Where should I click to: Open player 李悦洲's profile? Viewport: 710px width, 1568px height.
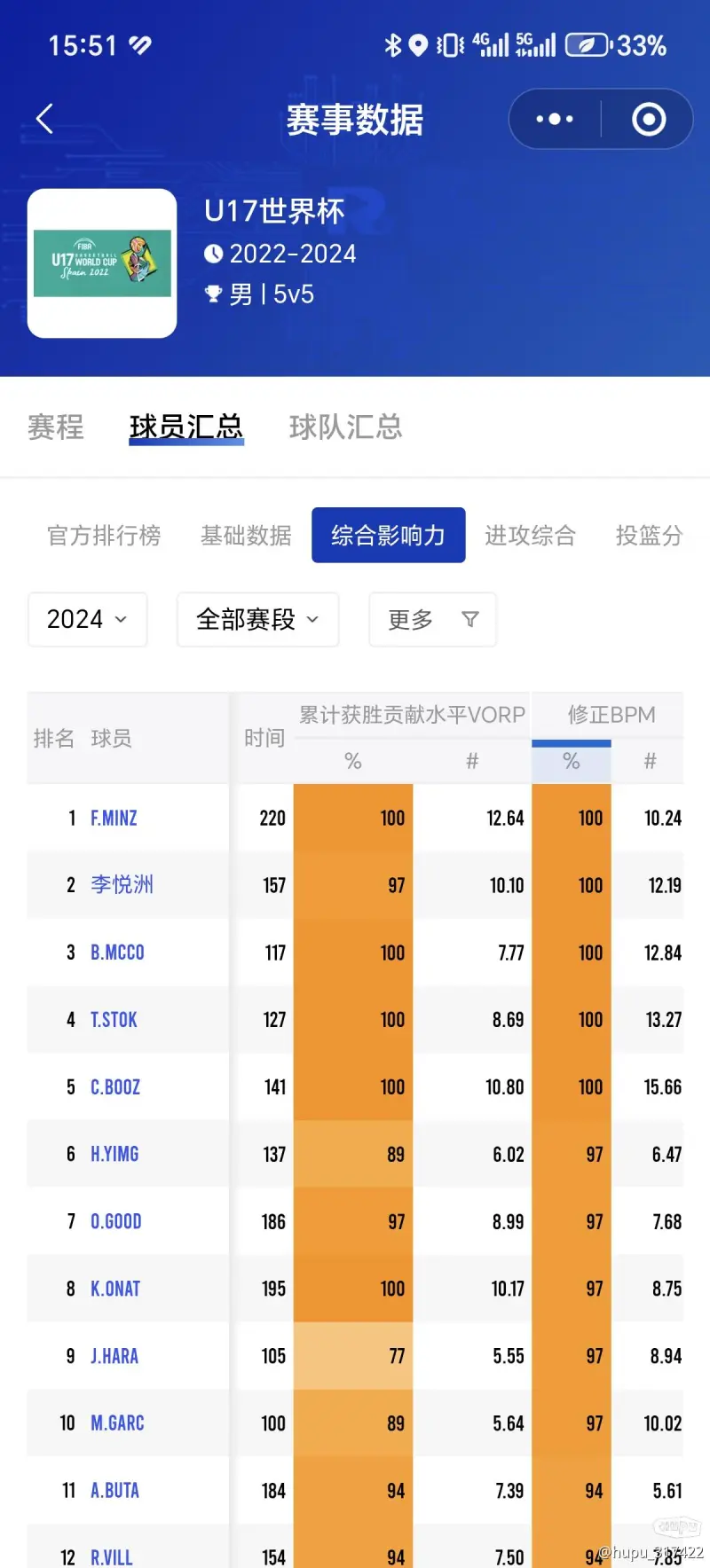[x=122, y=884]
